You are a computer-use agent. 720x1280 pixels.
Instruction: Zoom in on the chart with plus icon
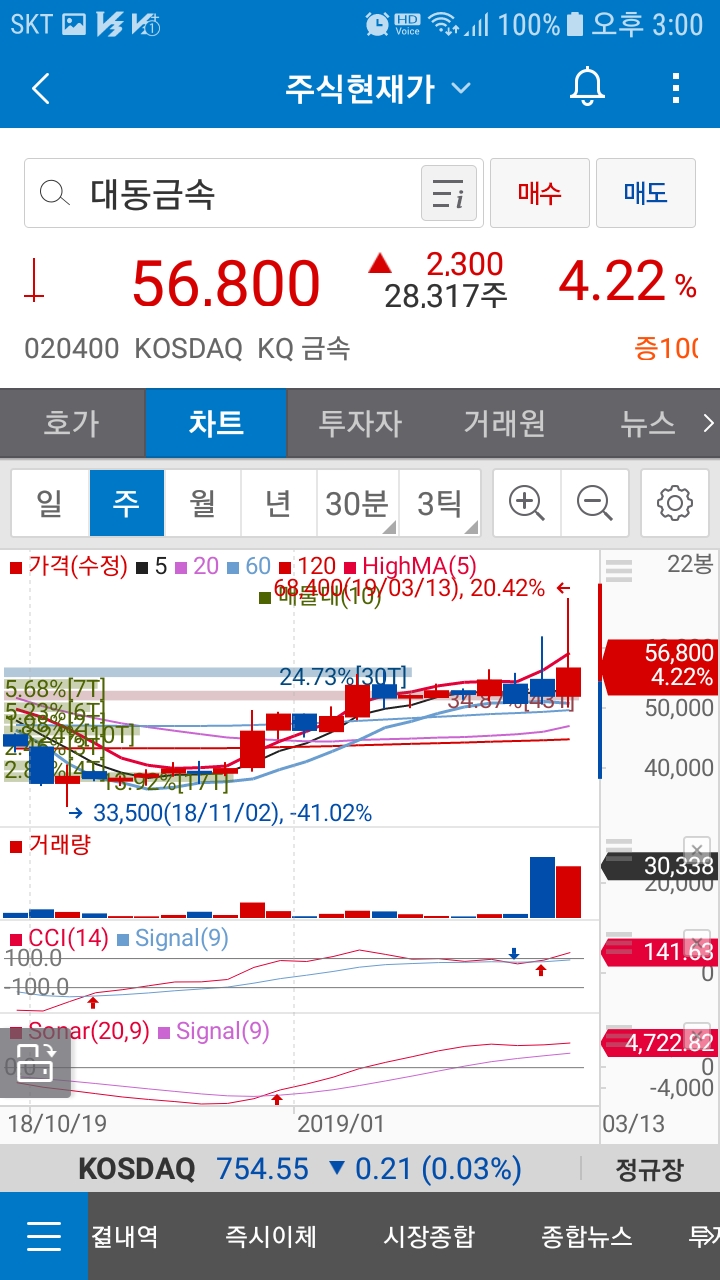coord(526,503)
